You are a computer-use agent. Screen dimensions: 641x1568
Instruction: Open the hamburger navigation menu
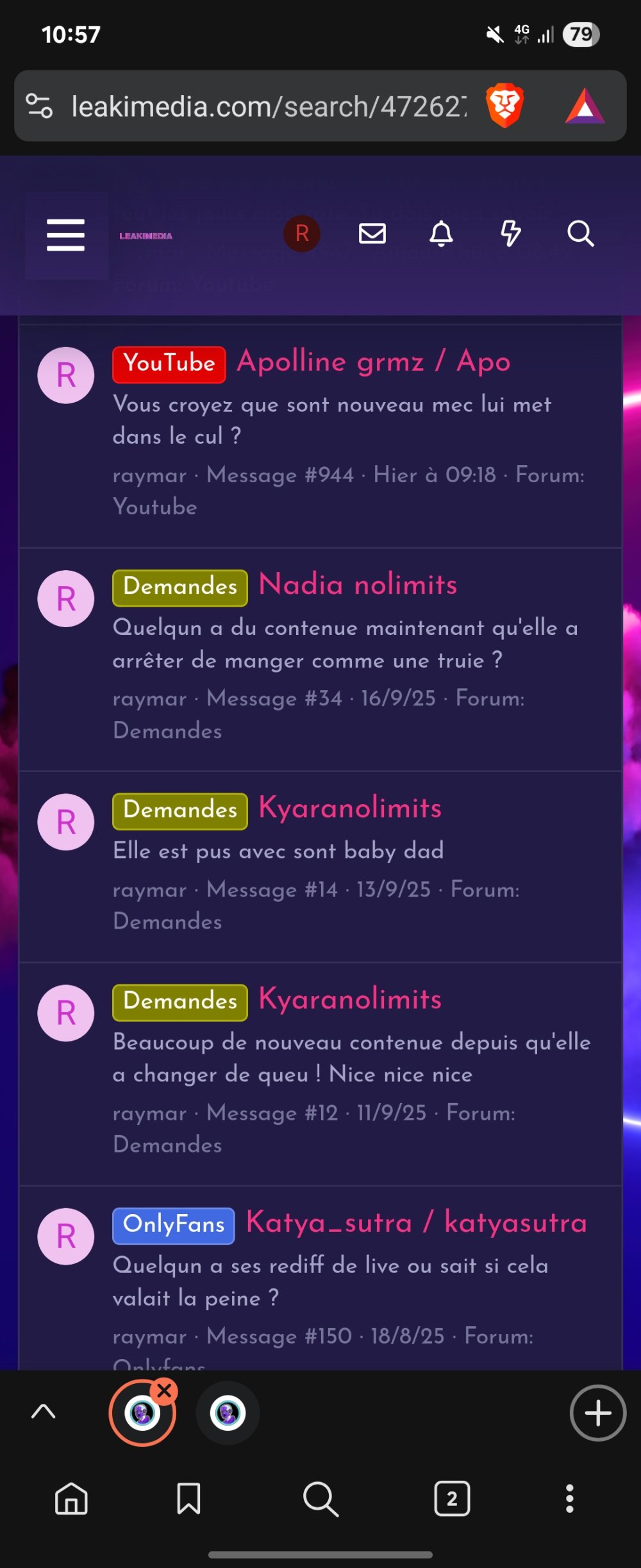click(x=65, y=235)
